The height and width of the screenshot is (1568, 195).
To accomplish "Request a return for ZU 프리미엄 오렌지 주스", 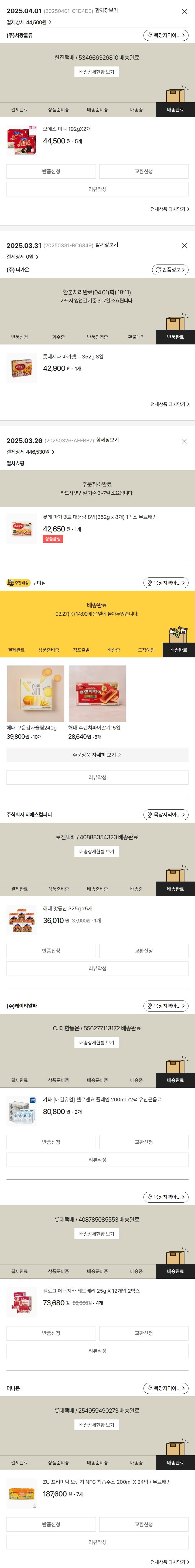I will [51, 1524].
